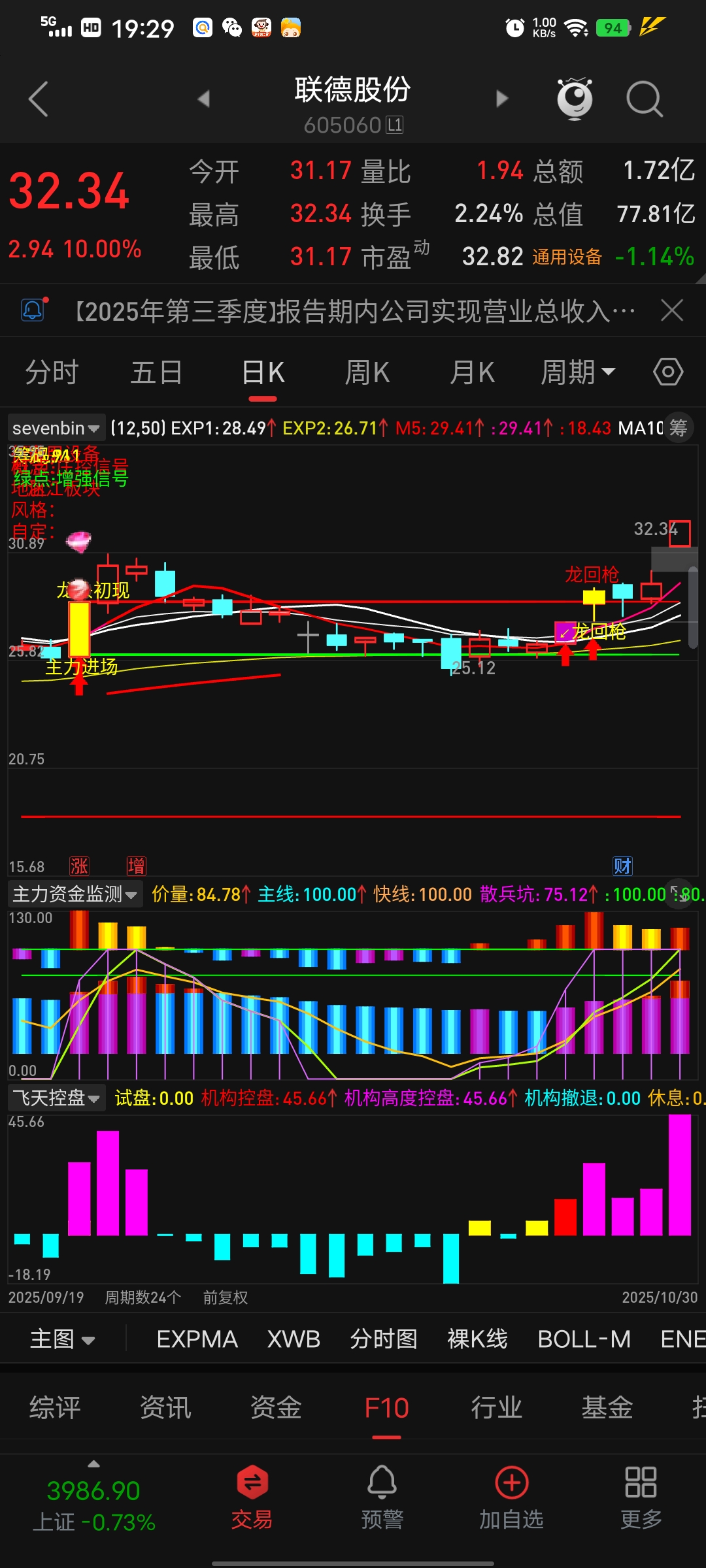Dismiss the 2025 third quarter news banner
The image size is (706, 1568).
[672, 310]
